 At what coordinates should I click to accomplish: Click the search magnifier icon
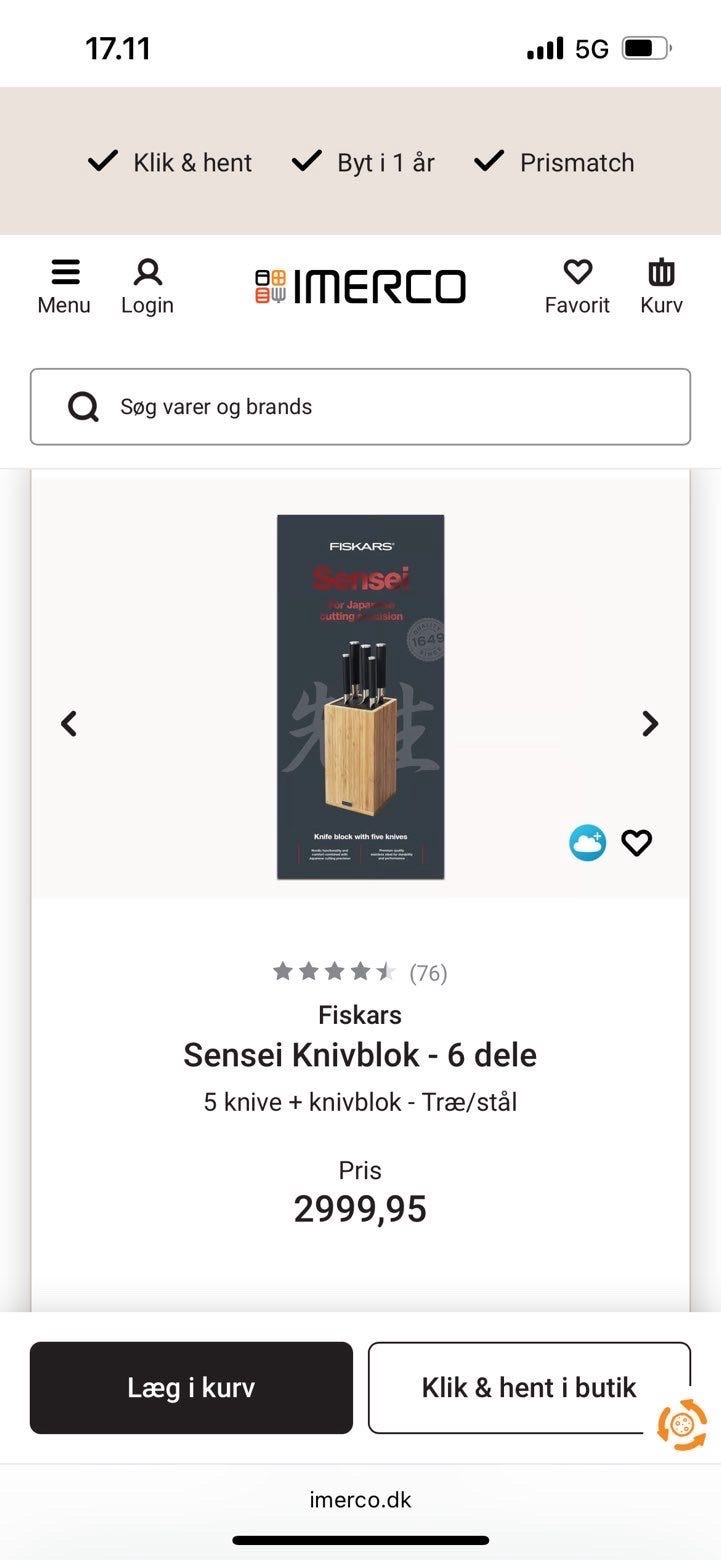click(x=83, y=406)
